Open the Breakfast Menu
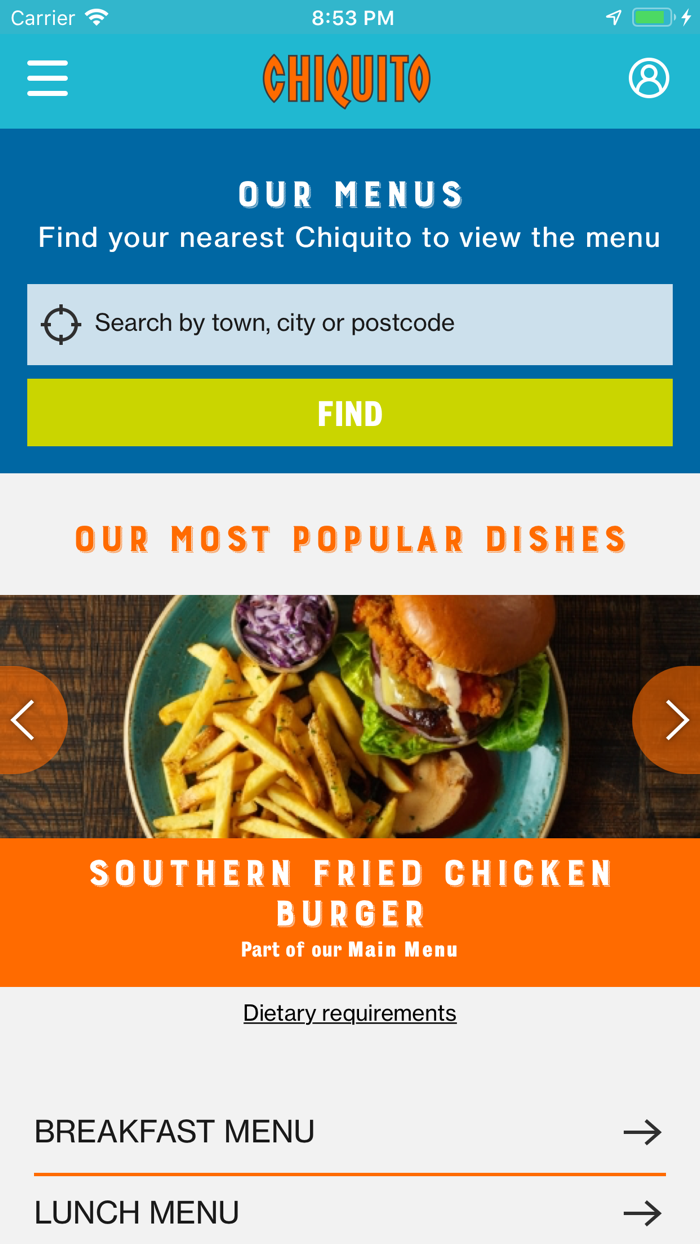 point(350,1132)
